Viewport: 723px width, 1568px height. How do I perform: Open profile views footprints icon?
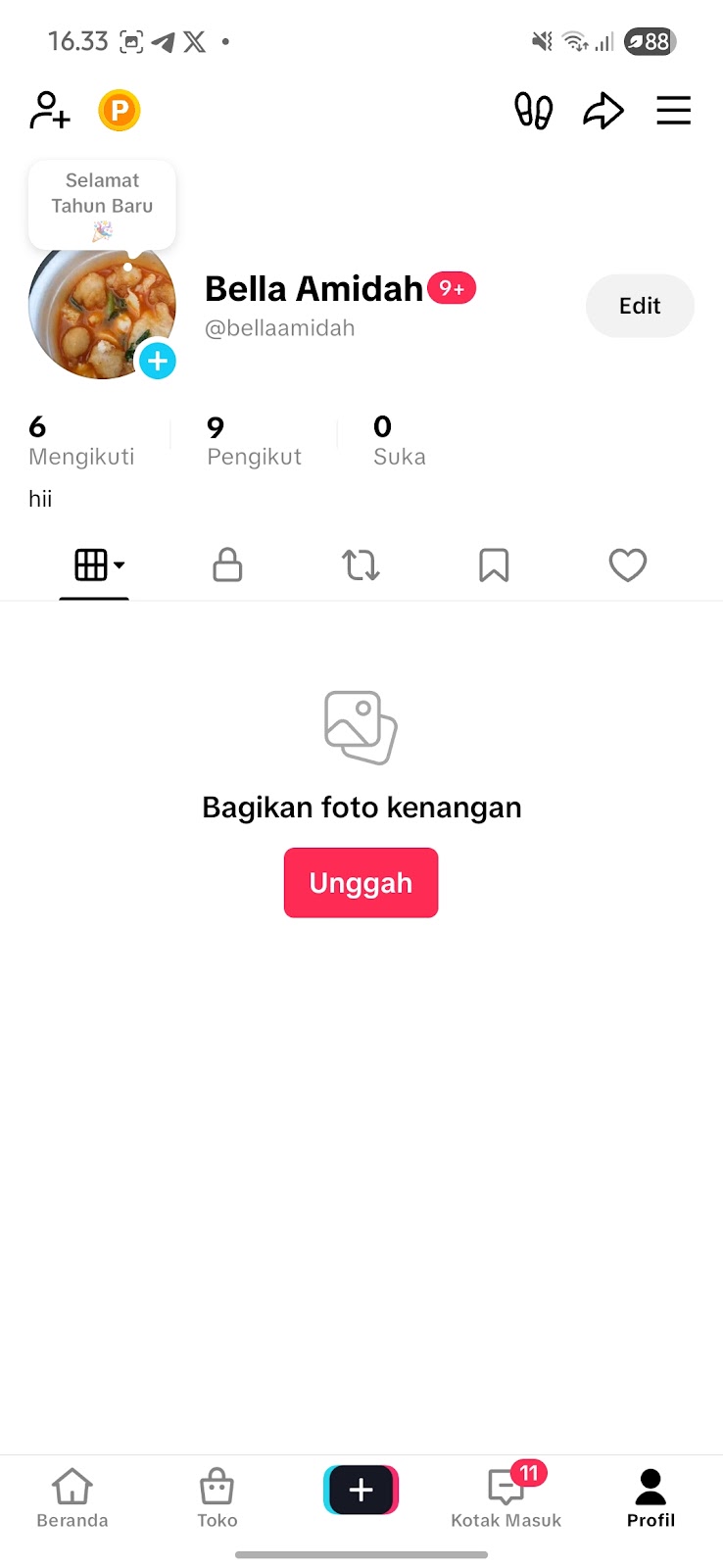[533, 111]
